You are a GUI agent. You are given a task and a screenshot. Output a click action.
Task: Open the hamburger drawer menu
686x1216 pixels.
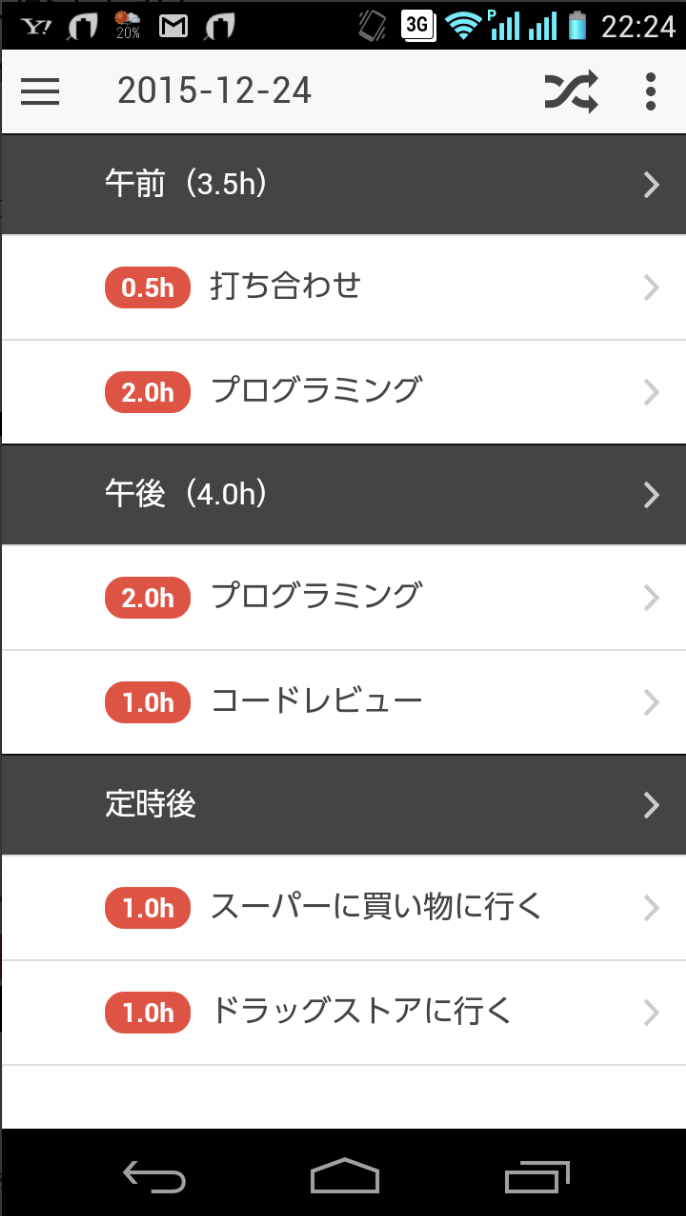tap(40, 92)
